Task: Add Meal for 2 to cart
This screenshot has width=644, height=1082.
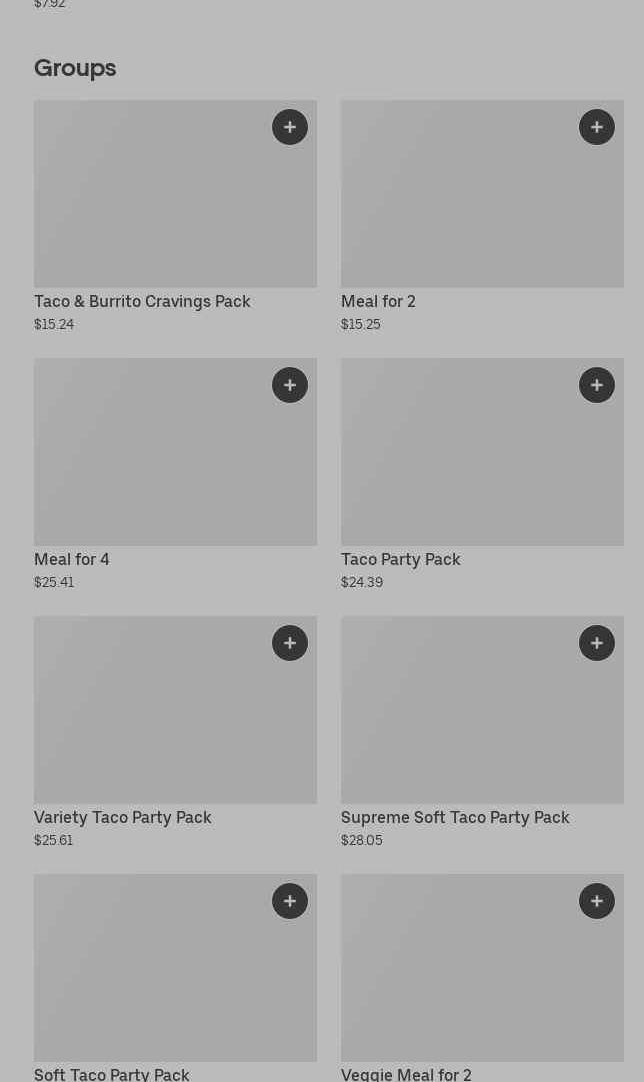Action: click(597, 127)
